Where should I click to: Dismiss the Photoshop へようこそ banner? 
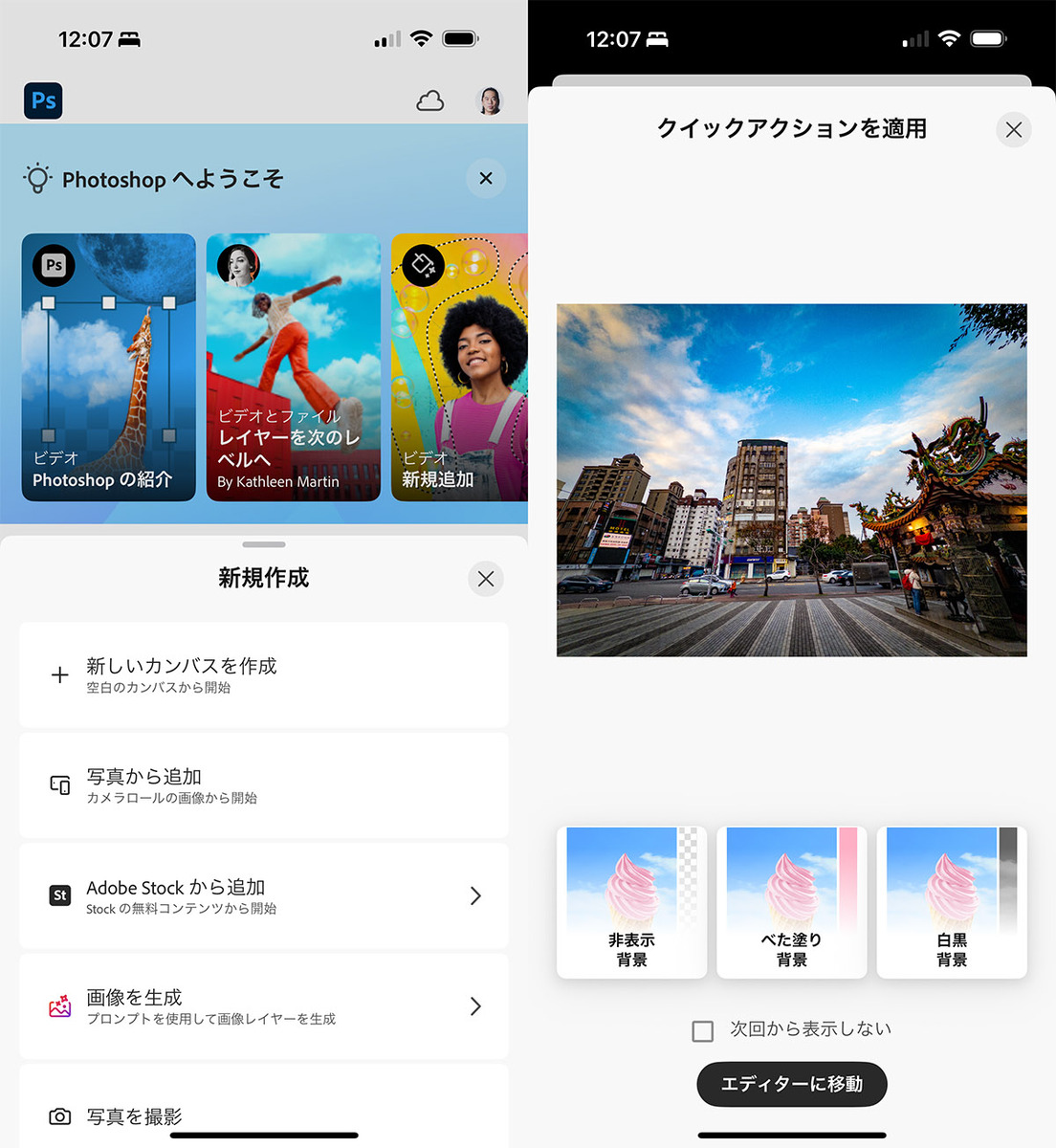tap(486, 178)
